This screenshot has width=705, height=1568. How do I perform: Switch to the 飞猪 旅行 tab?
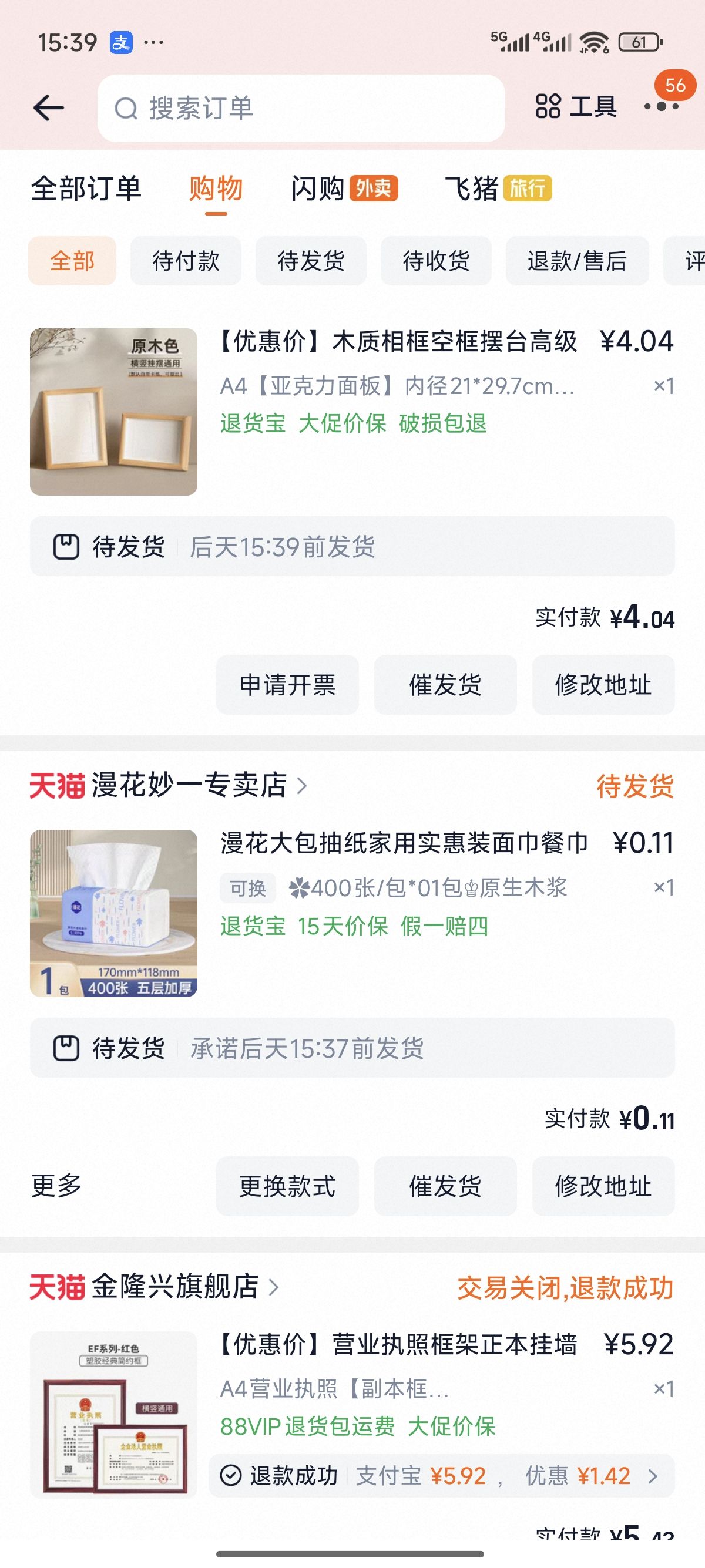coord(498,188)
